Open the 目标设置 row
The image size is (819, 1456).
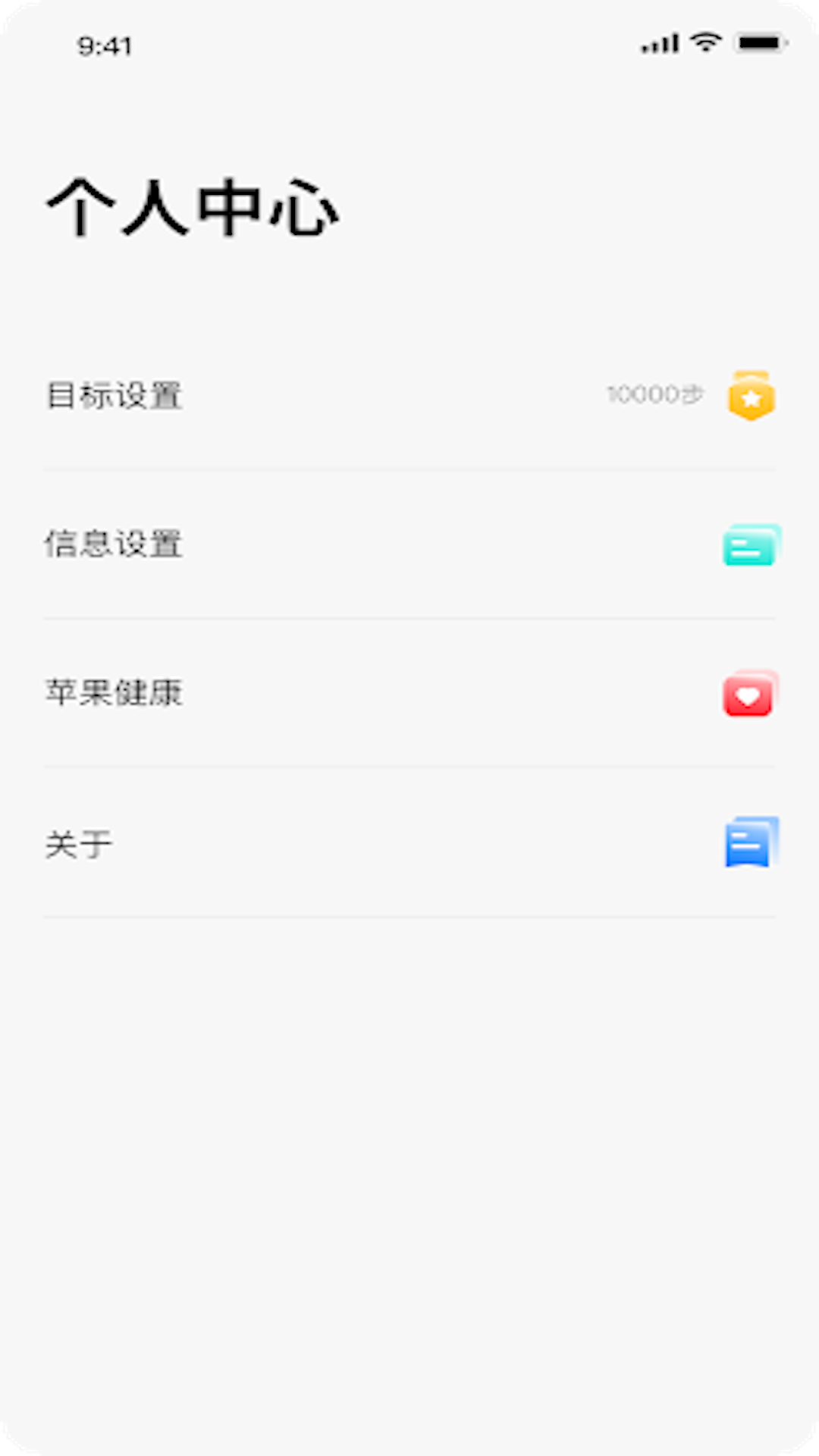coord(409,396)
